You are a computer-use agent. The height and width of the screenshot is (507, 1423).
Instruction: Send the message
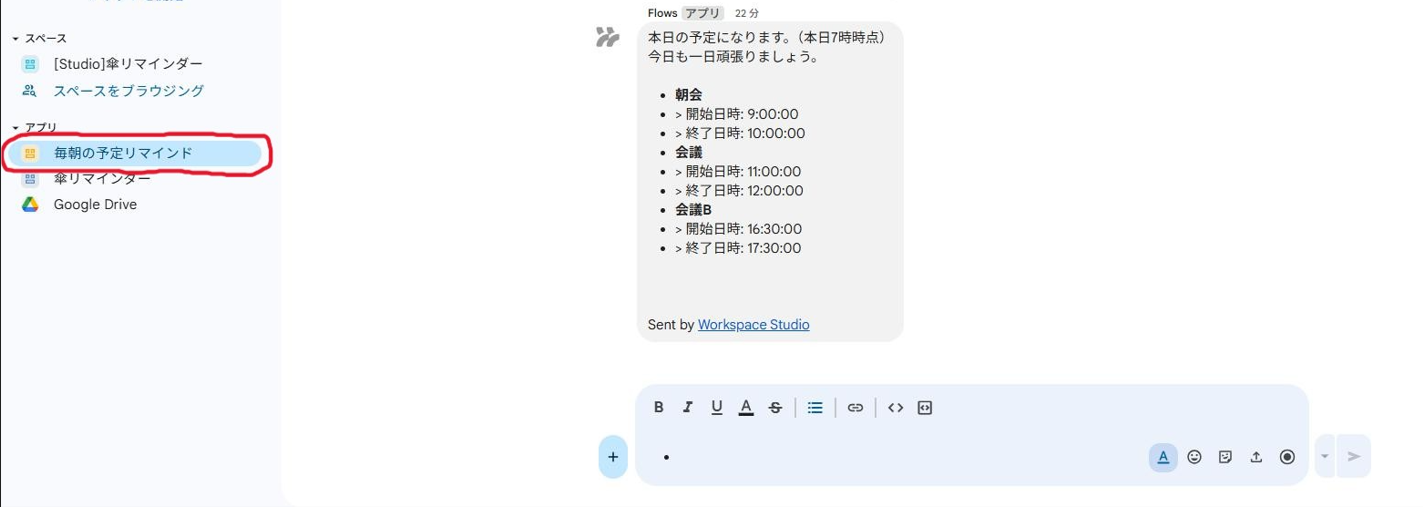(1354, 457)
